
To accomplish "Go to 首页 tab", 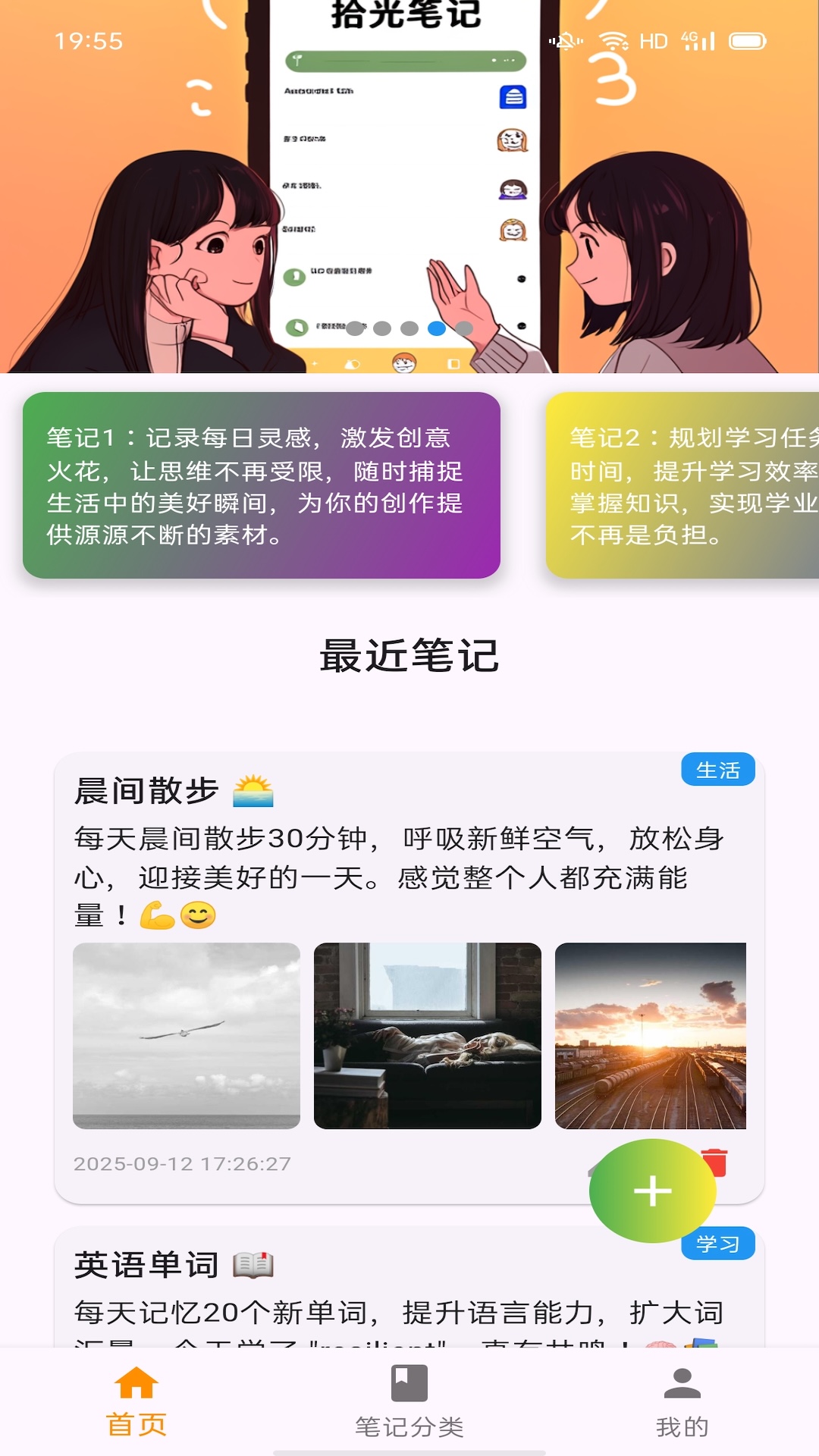I will click(136, 1401).
